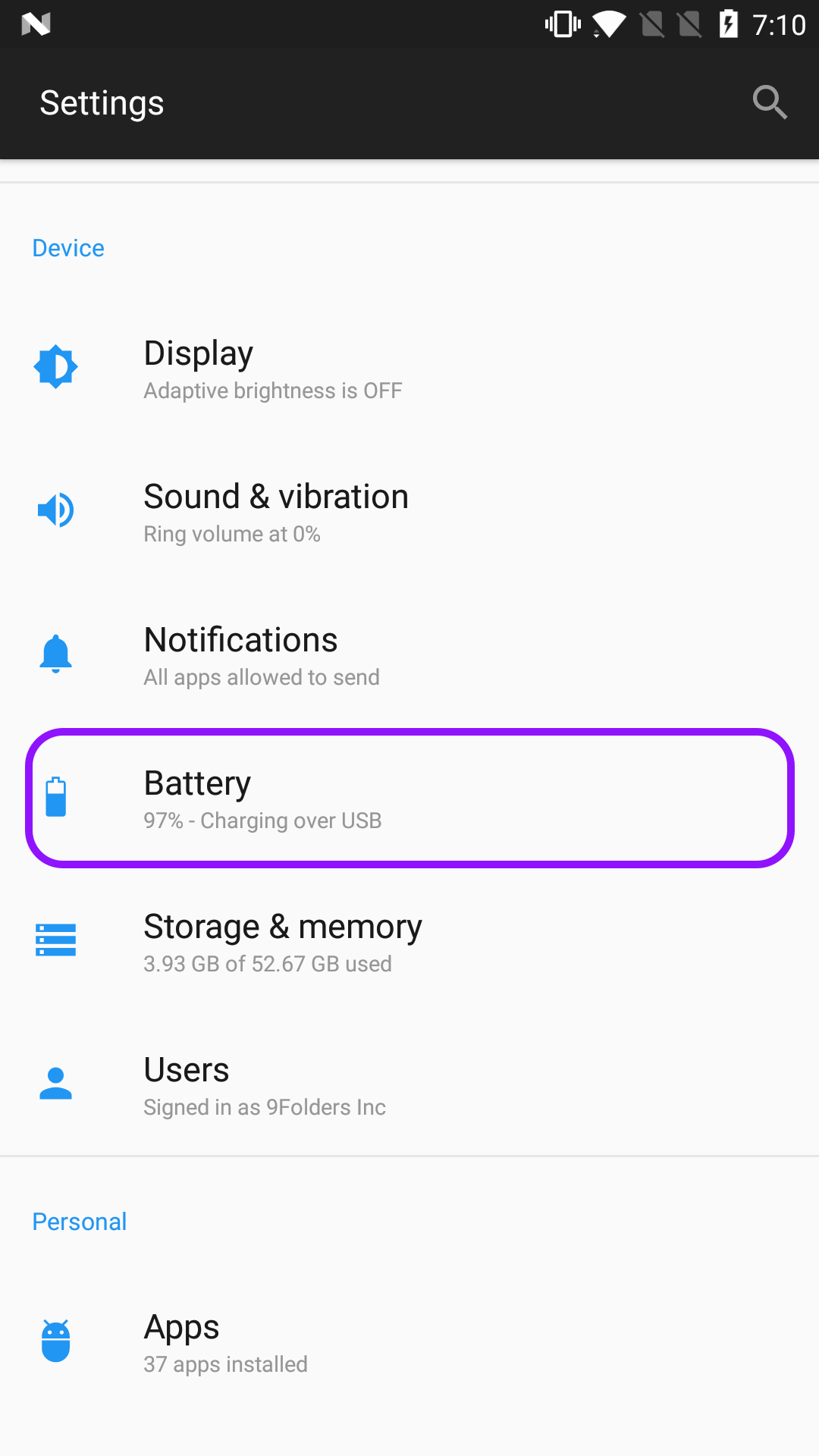
Task: Open Battery settings
Action: (x=409, y=798)
